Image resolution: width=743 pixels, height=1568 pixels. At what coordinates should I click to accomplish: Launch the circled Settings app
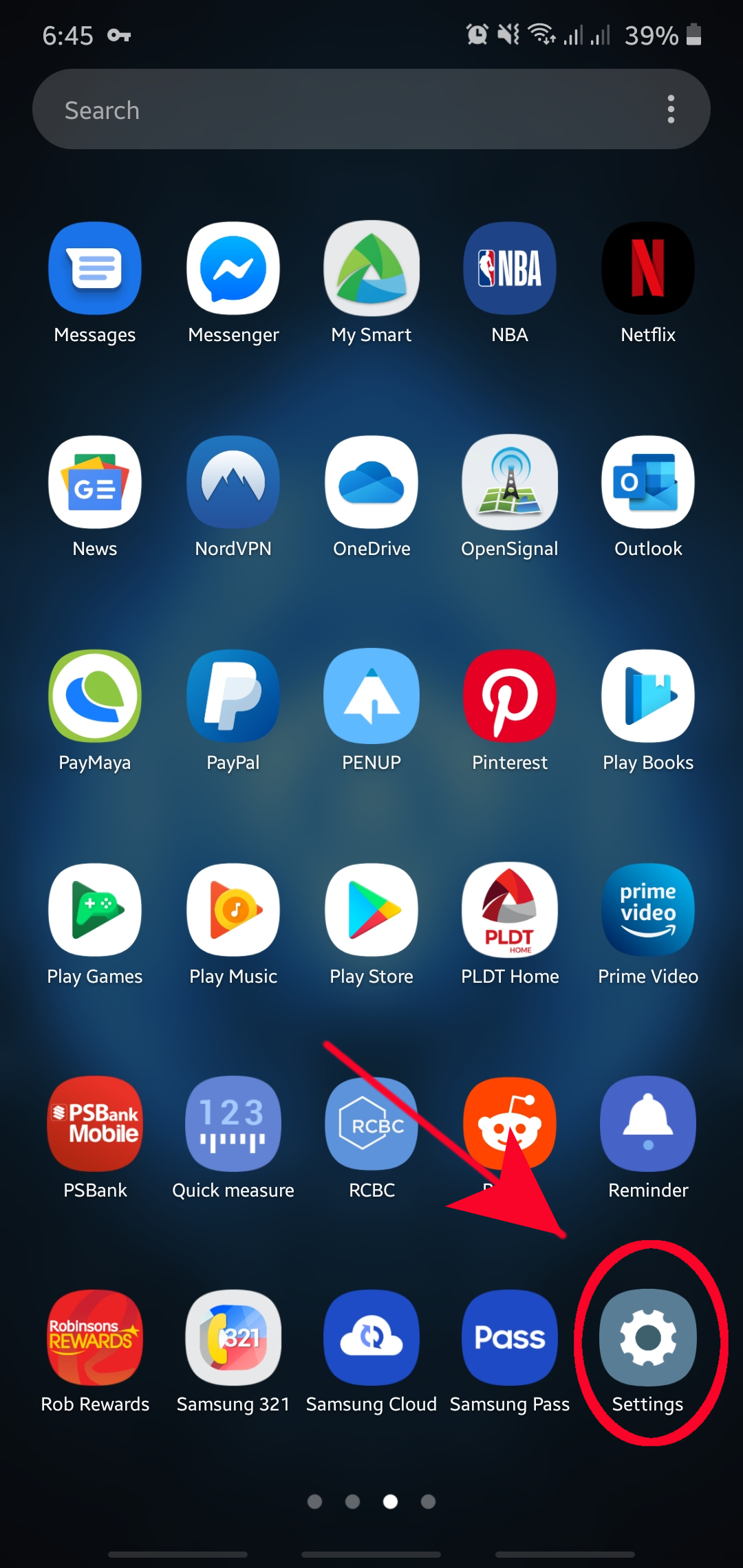(x=647, y=1337)
